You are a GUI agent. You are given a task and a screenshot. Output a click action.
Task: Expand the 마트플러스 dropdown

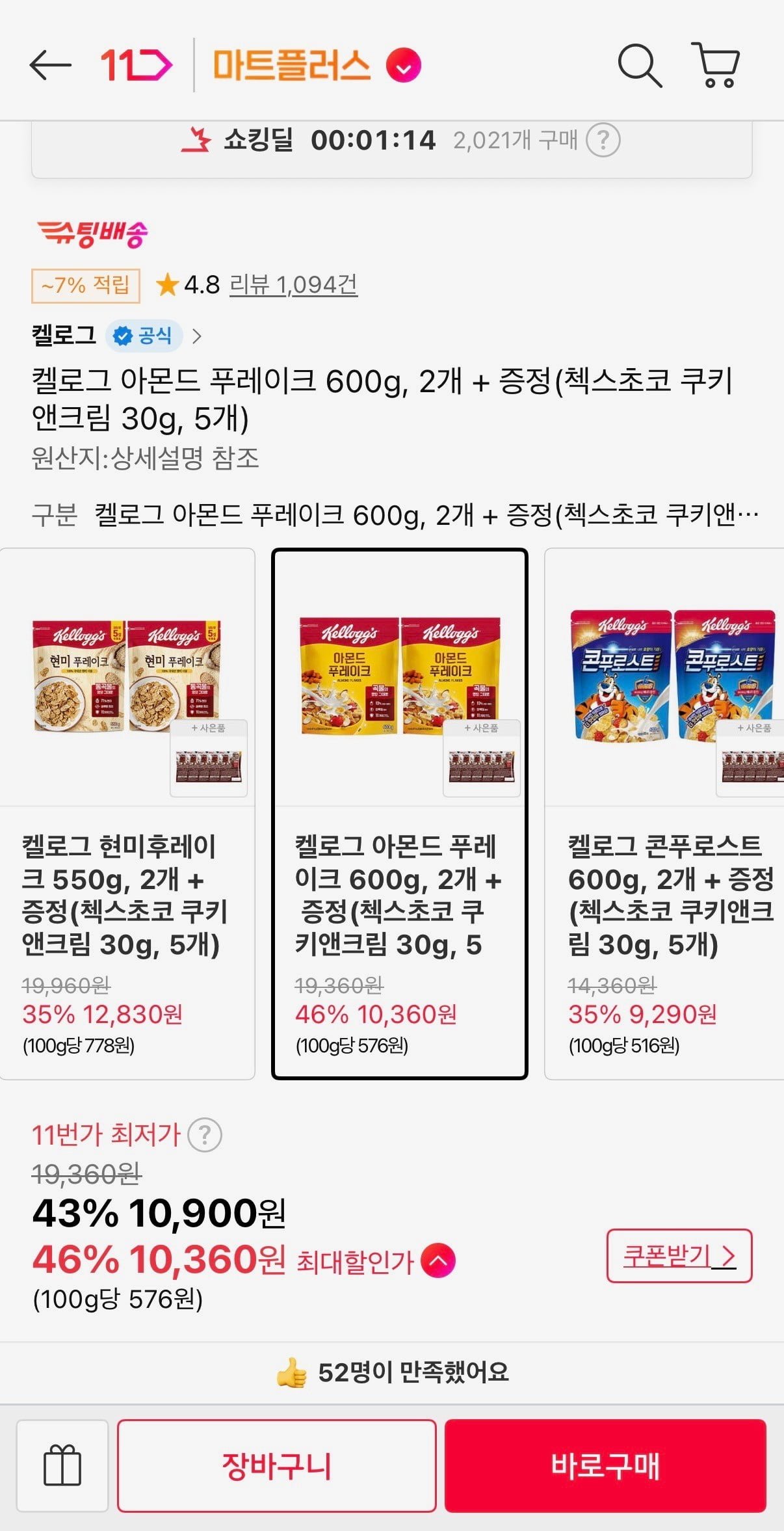(x=404, y=66)
